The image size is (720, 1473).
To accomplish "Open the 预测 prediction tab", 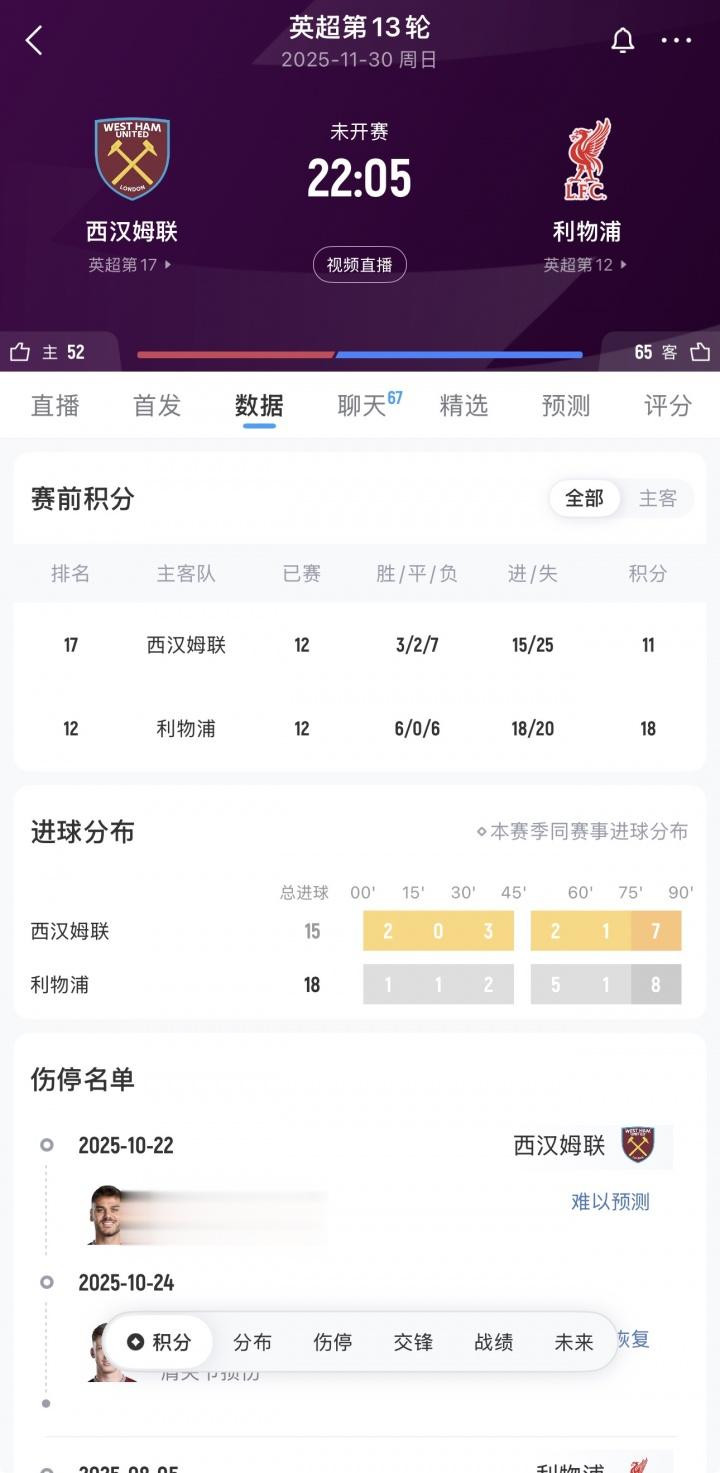I will tap(566, 405).
